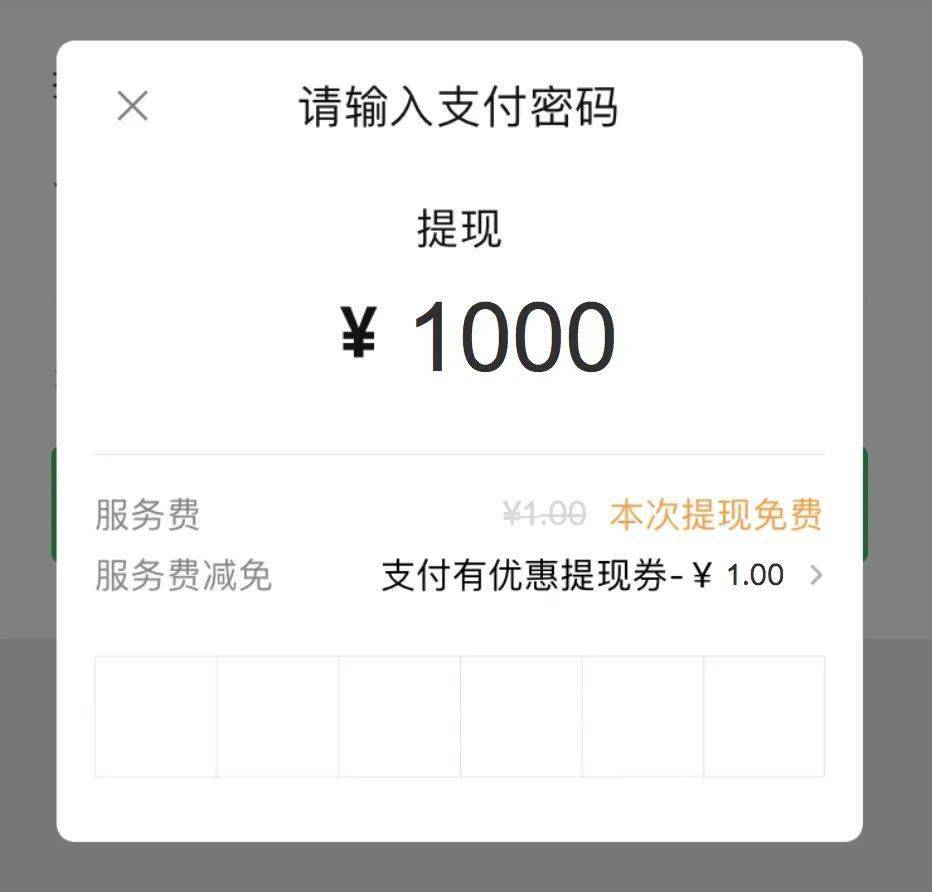Focus the payment password input boxes
Viewport: 932px width, 892px height.
click(x=459, y=716)
